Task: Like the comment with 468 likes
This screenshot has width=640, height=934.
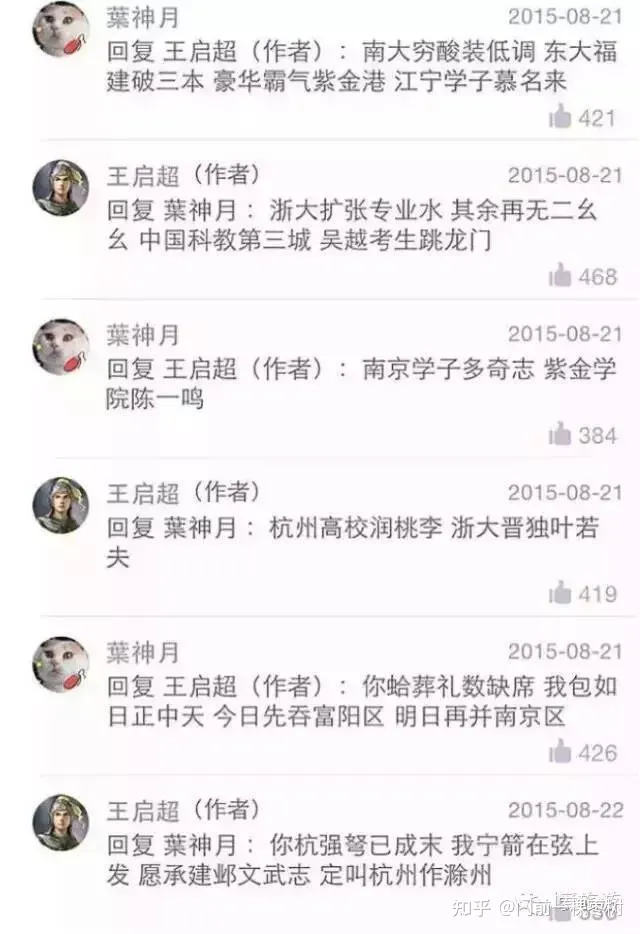Action: pos(561,276)
